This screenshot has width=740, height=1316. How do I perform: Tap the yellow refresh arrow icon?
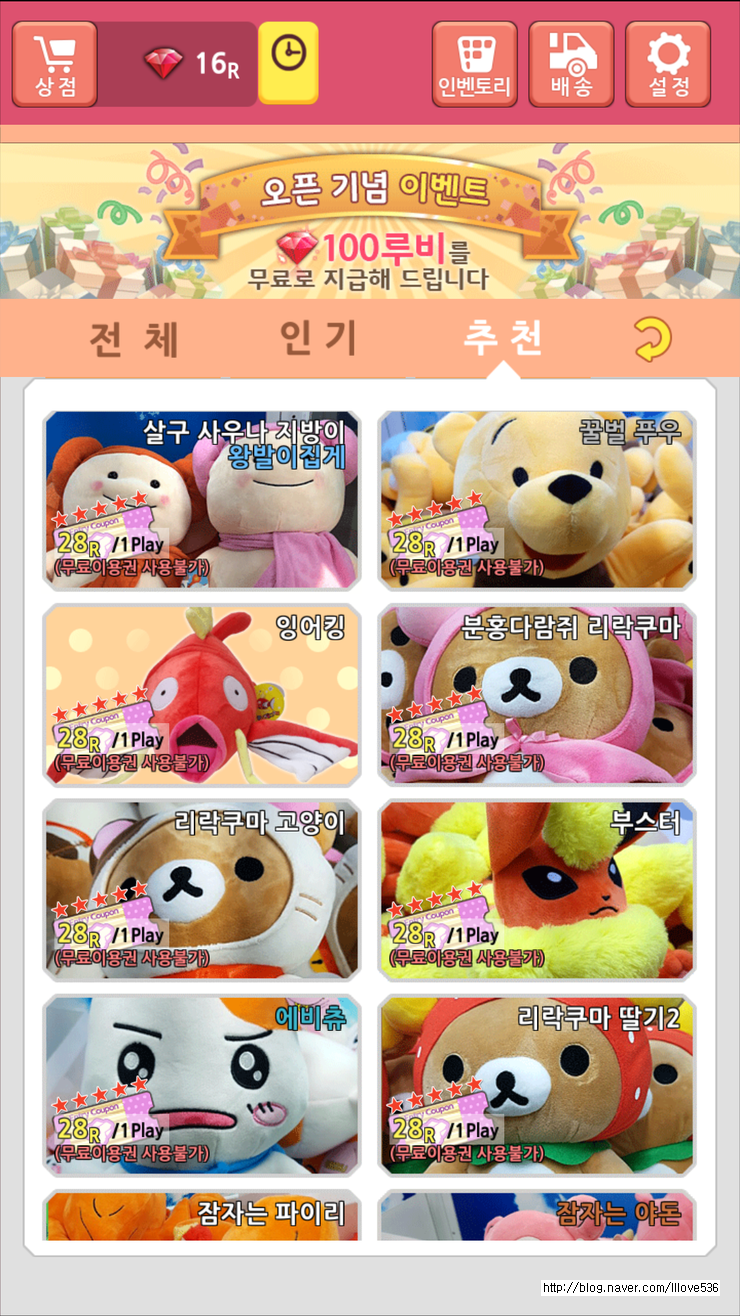click(652, 339)
